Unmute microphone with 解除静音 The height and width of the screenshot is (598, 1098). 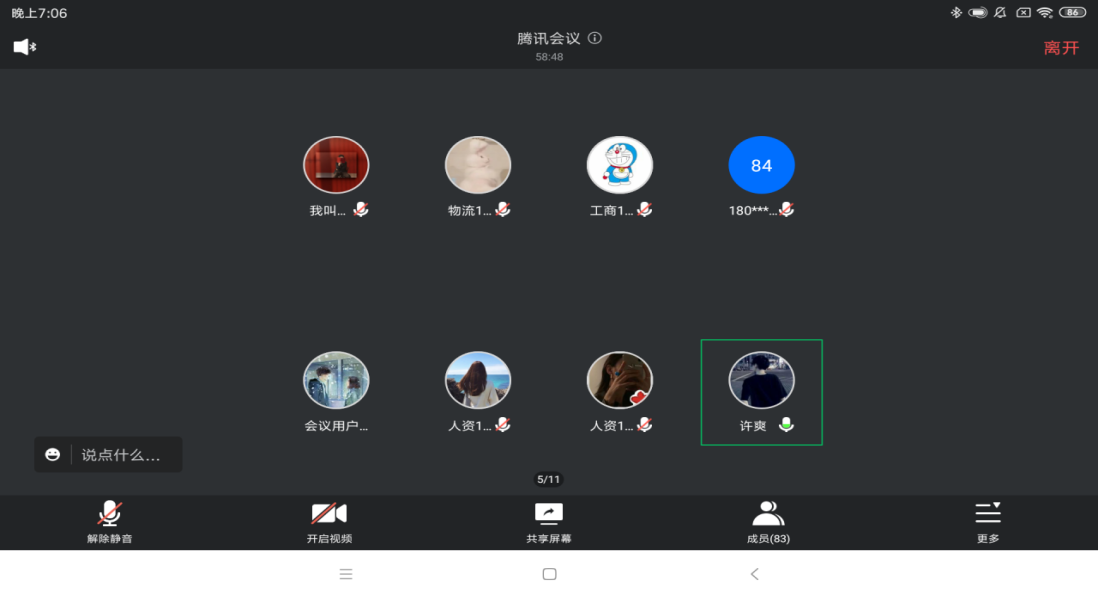pos(109,522)
